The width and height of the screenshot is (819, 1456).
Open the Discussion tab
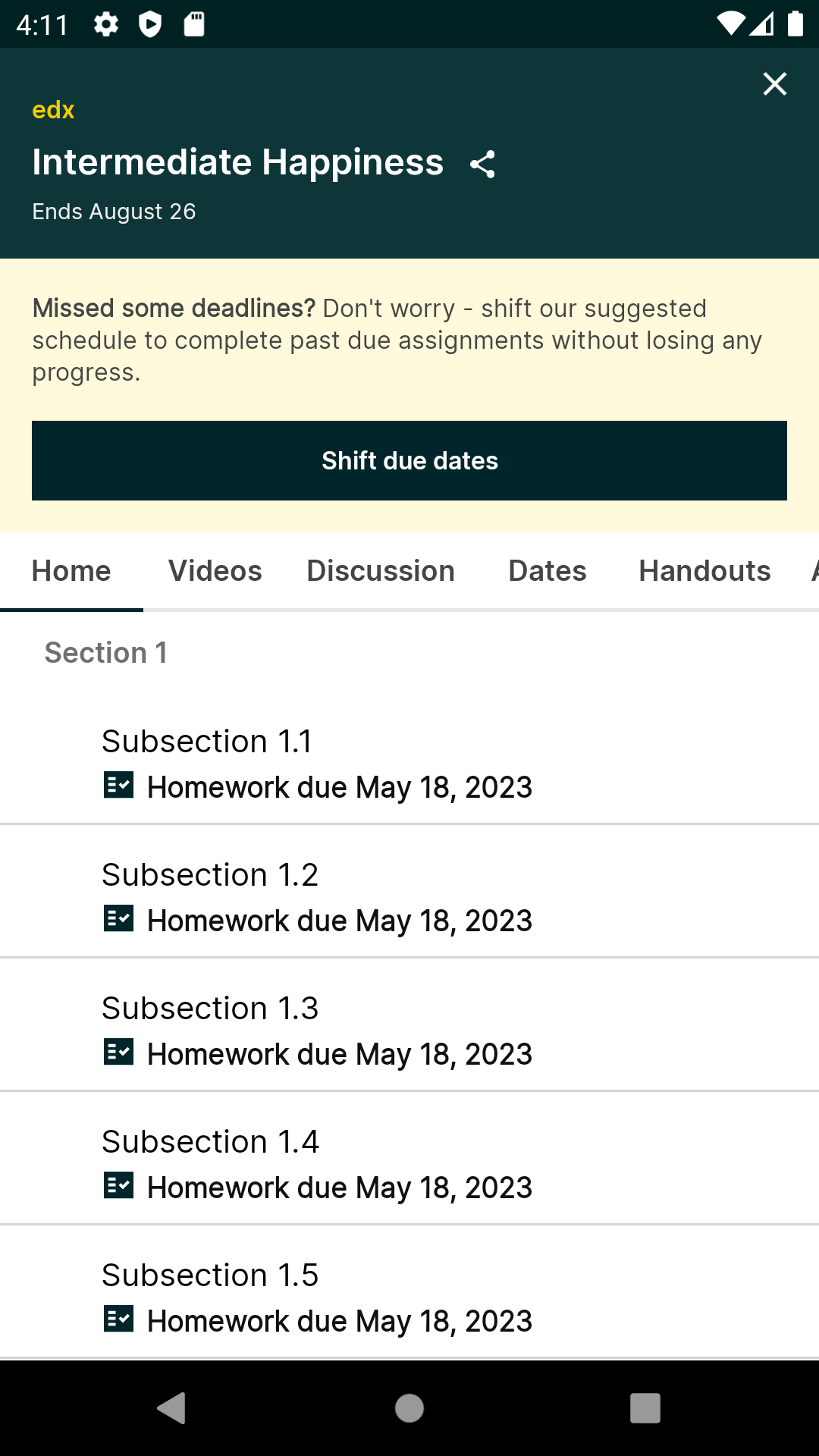coord(381,571)
